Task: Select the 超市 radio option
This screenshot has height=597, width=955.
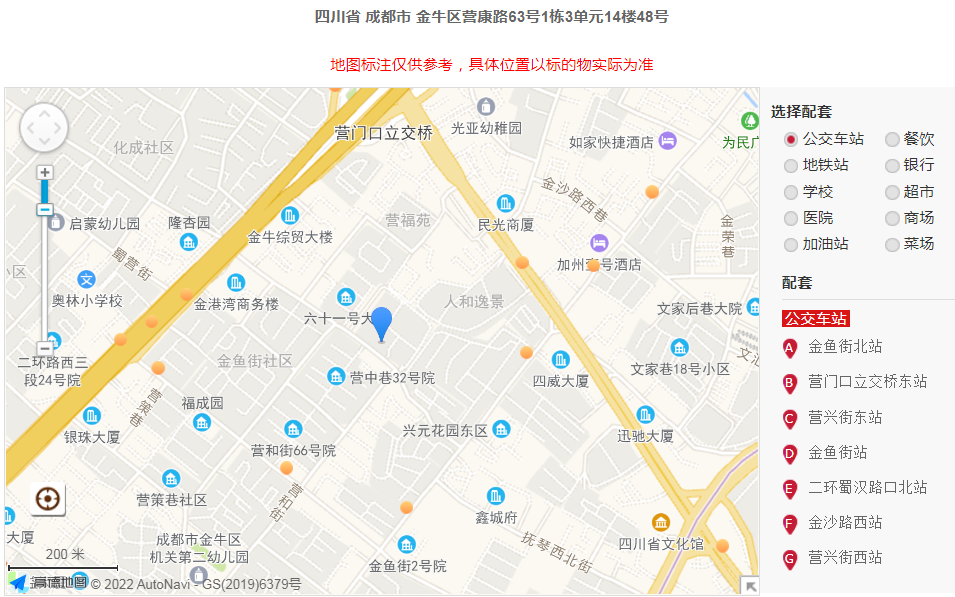Action: tap(892, 192)
